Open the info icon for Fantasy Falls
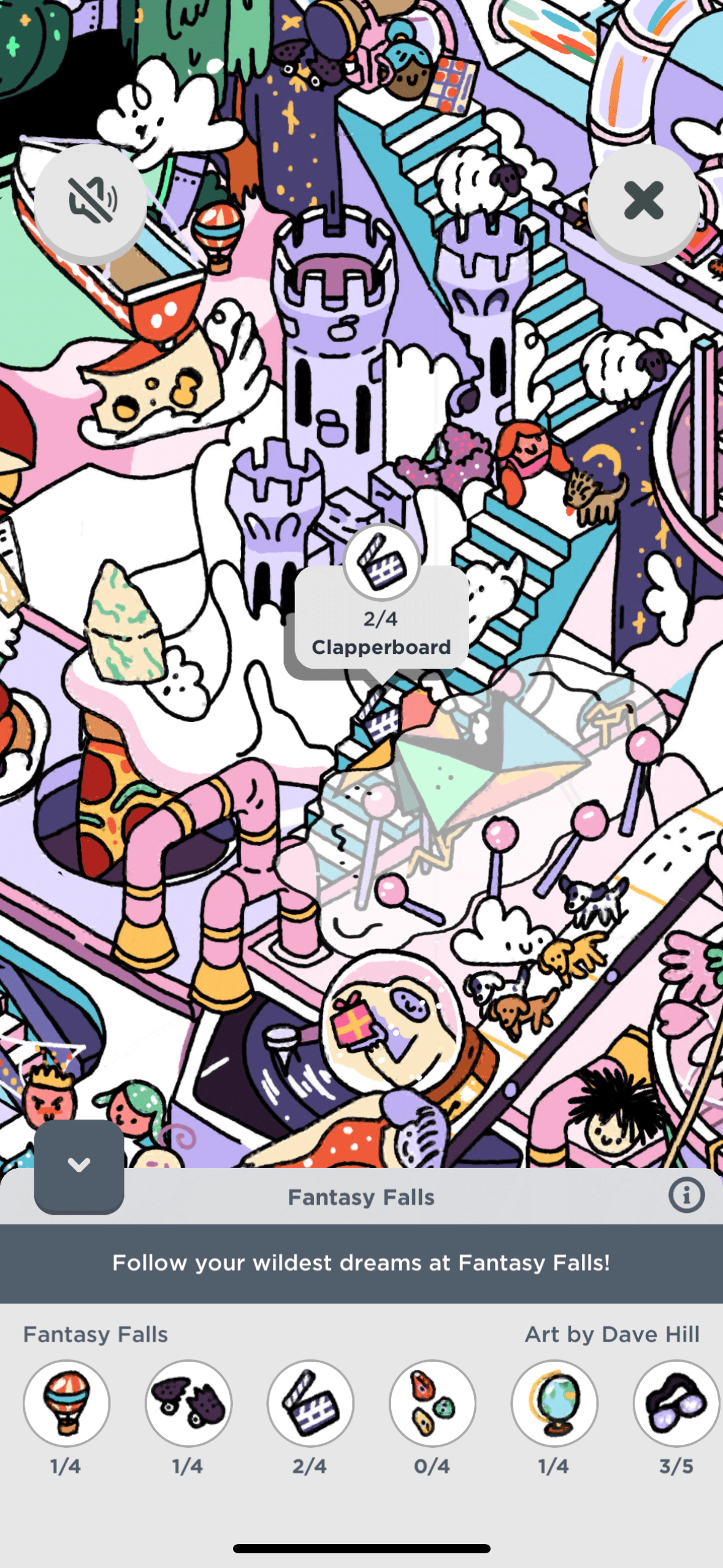 tap(686, 1195)
